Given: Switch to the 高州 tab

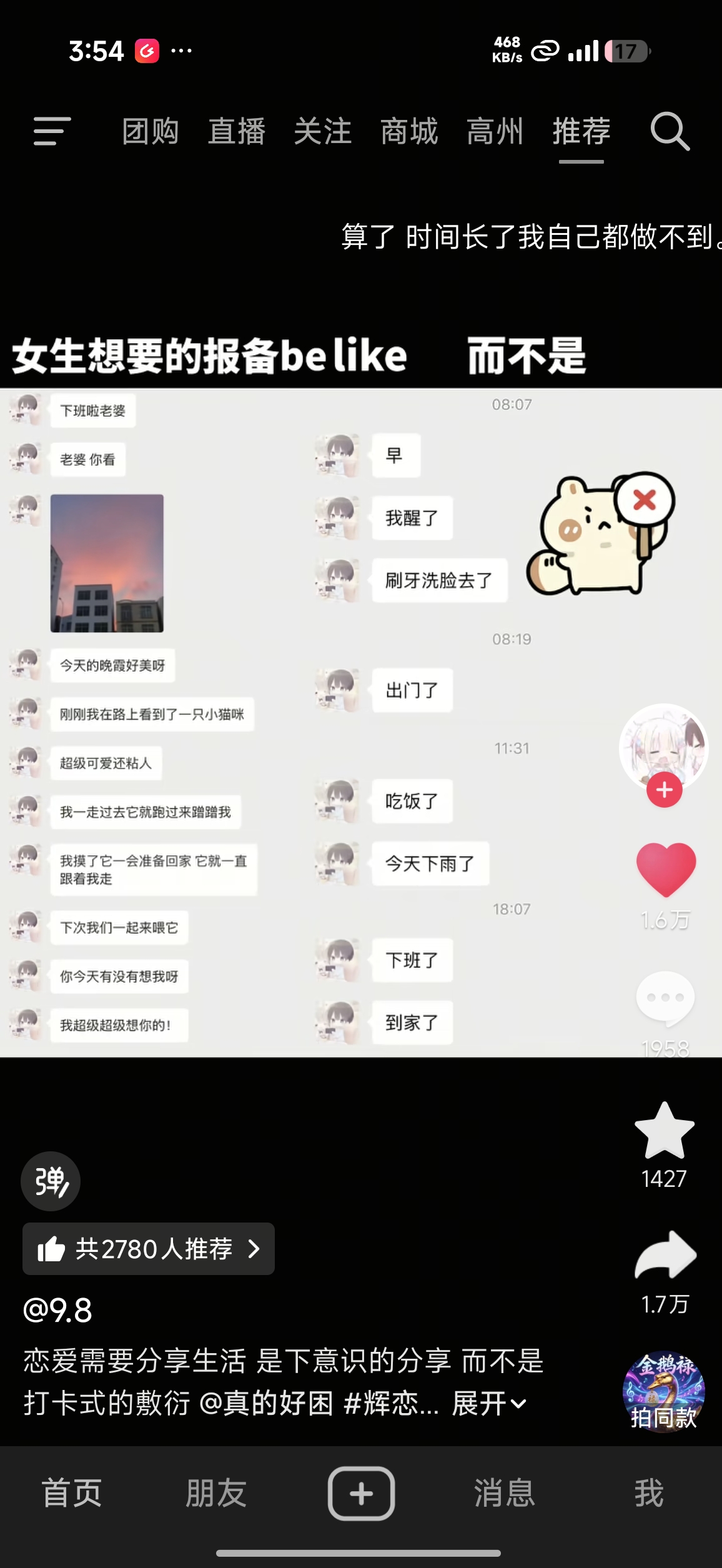Looking at the screenshot, I should click(495, 131).
